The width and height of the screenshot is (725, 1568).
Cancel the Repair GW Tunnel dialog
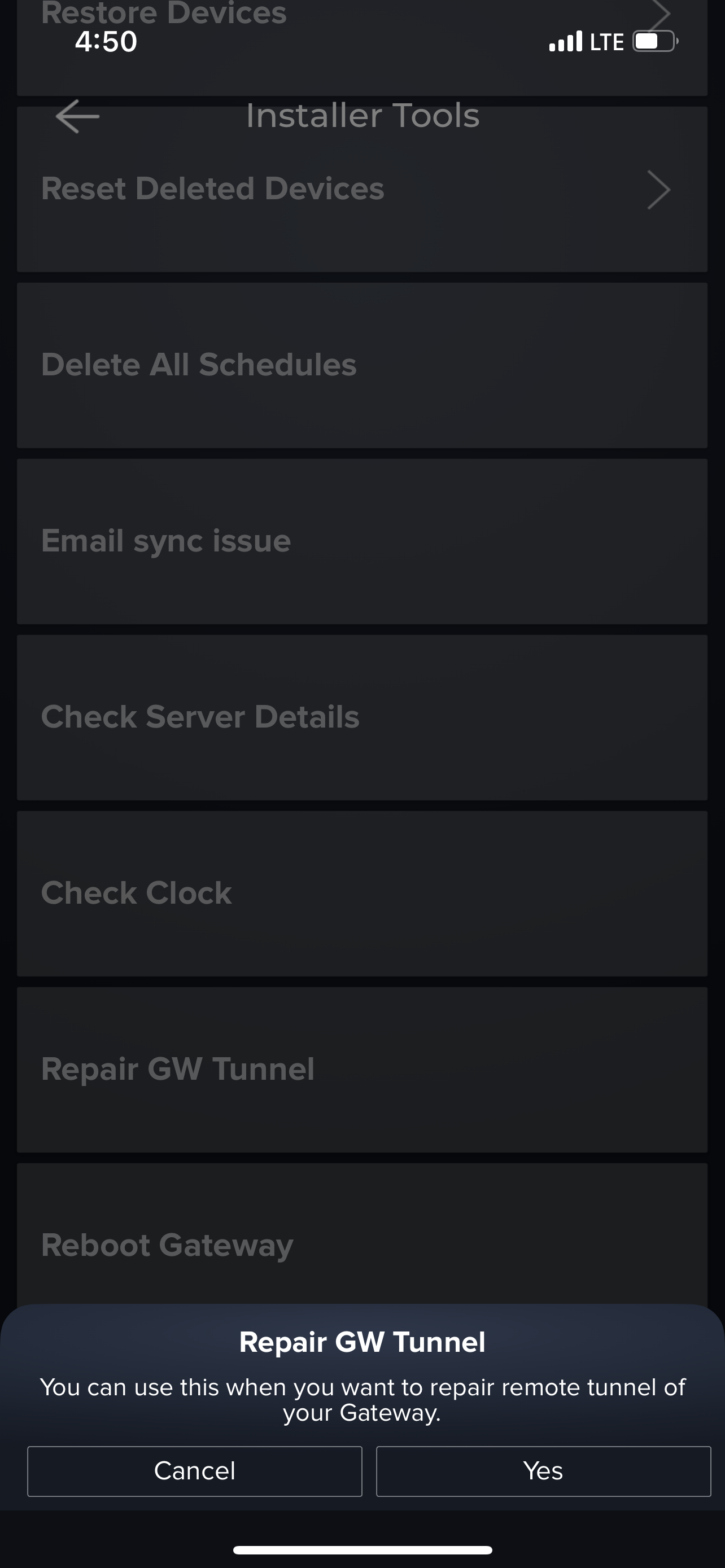[194, 1470]
